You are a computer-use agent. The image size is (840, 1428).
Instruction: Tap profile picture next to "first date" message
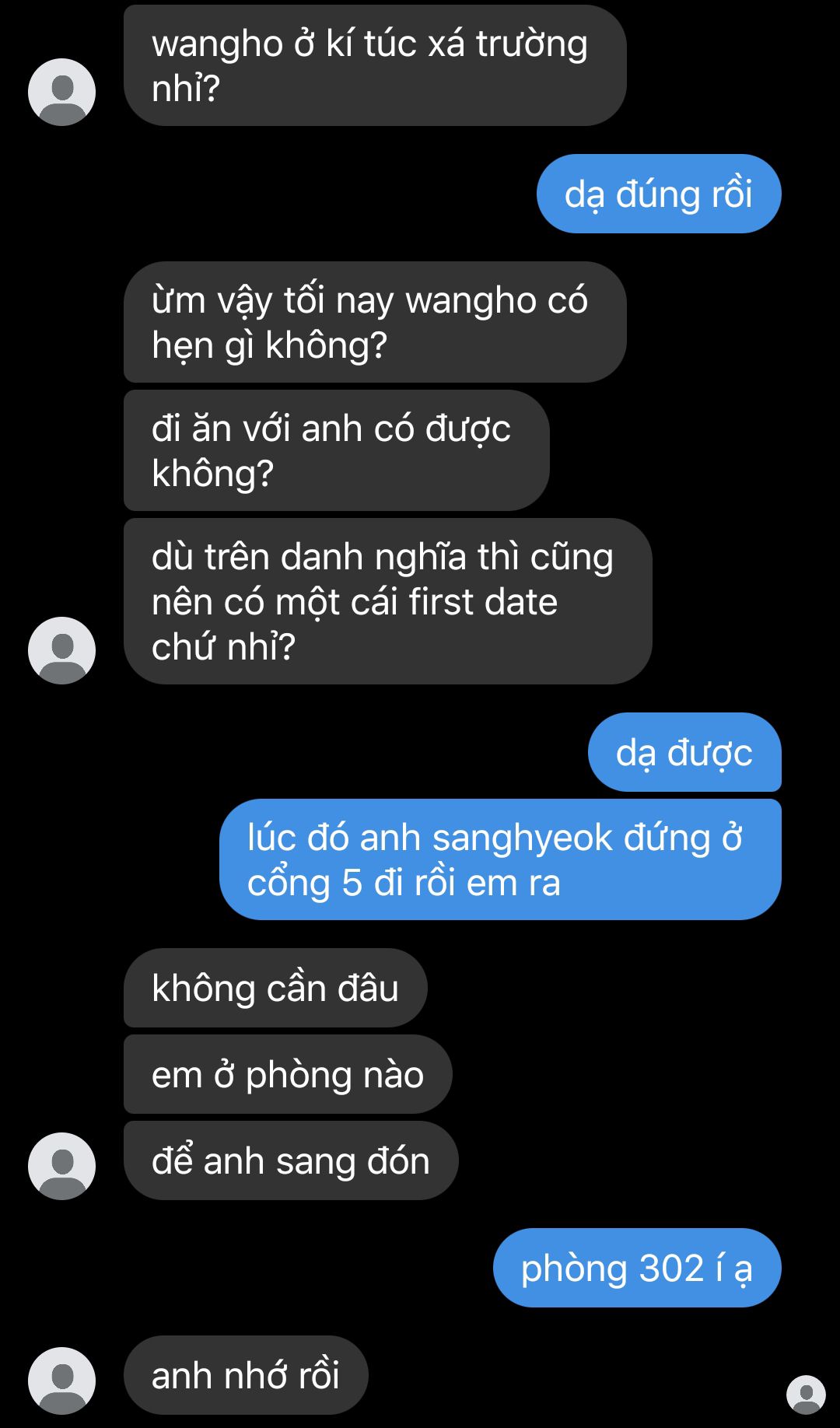click(x=61, y=650)
